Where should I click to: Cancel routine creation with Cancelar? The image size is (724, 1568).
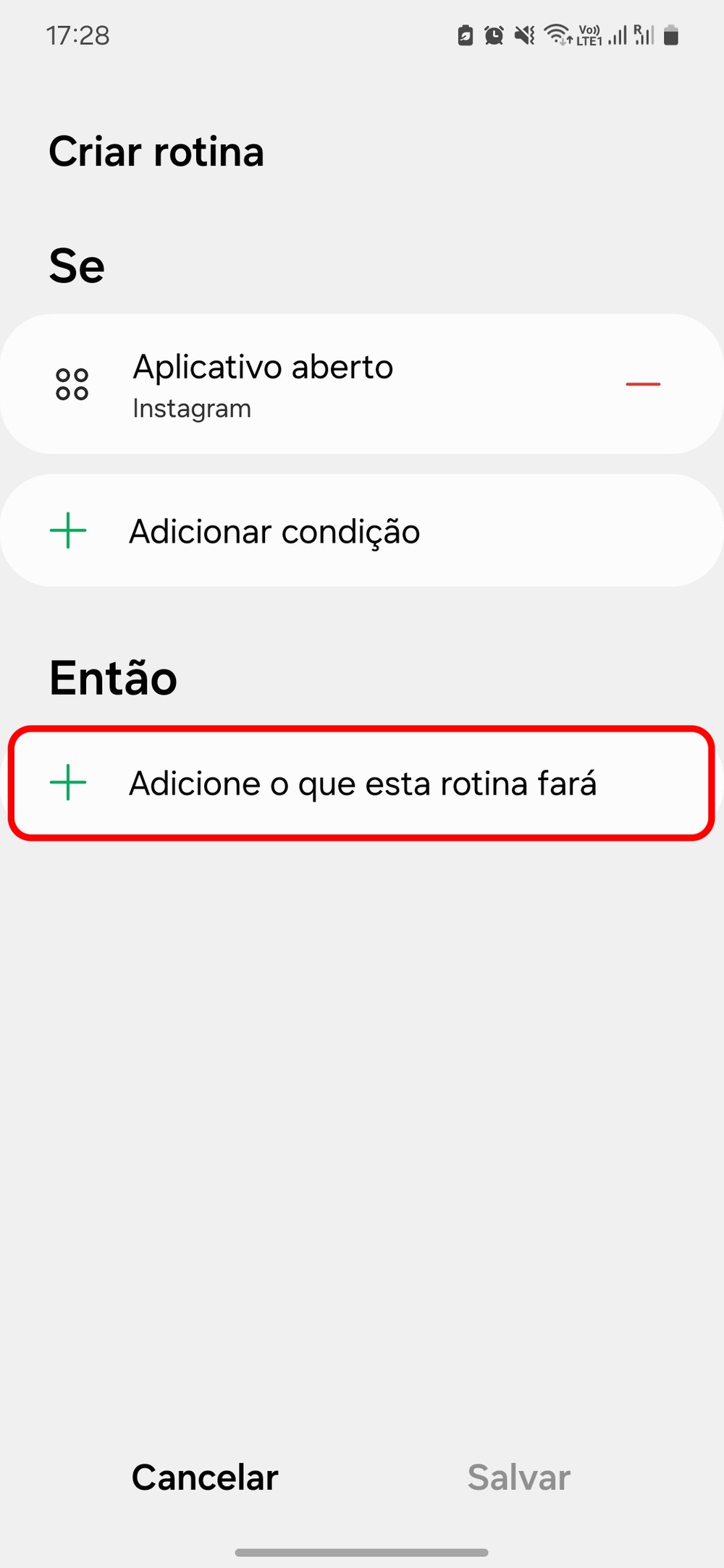[x=205, y=1477]
